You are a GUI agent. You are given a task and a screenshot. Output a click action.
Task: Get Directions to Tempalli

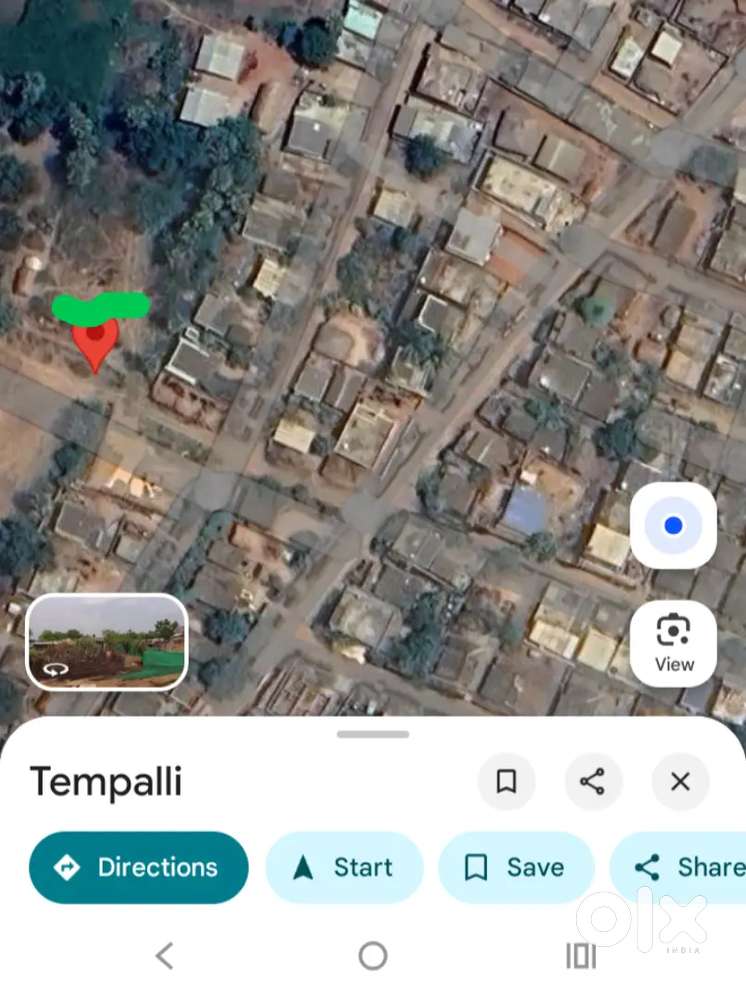click(x=138, y=868)
